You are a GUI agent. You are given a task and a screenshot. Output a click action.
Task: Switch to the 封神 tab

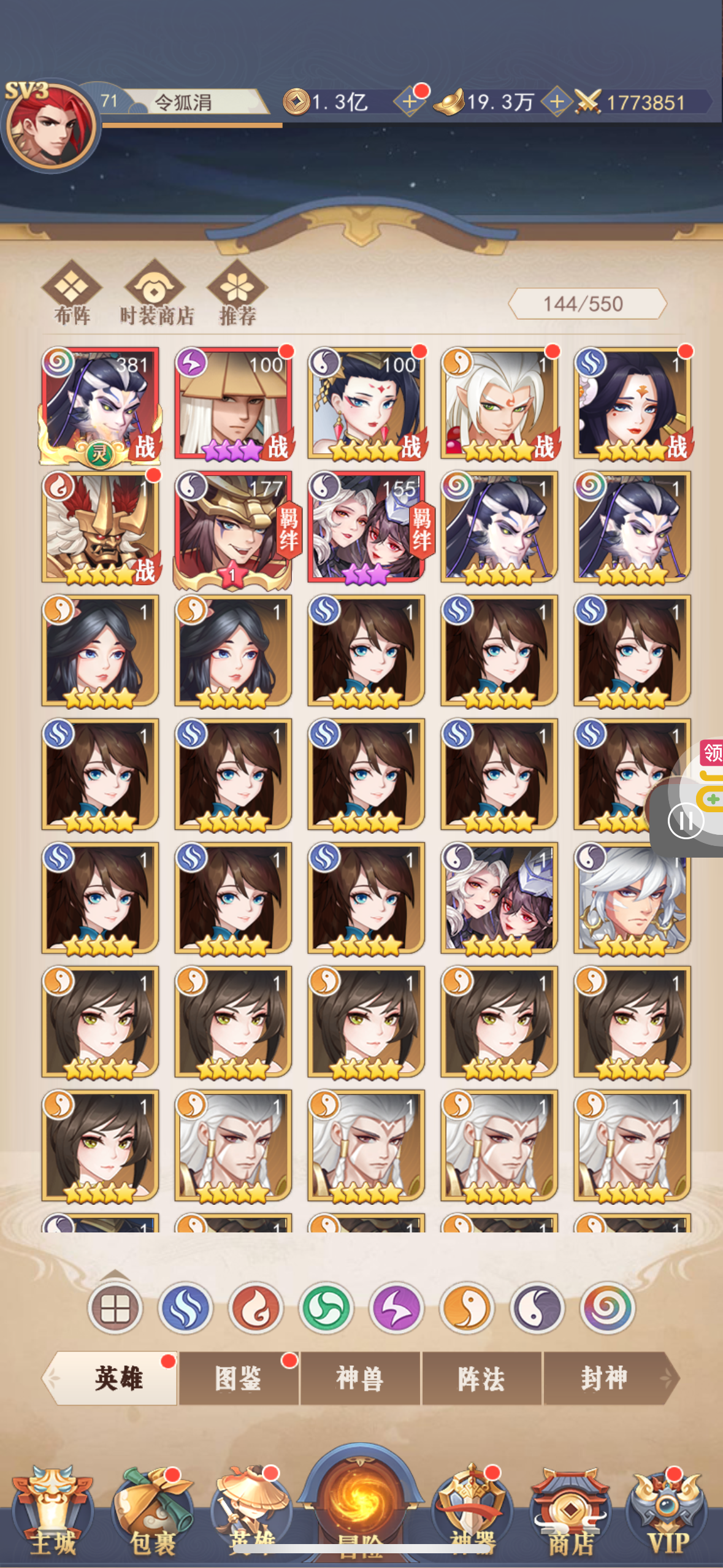(x=604, y=1378)
